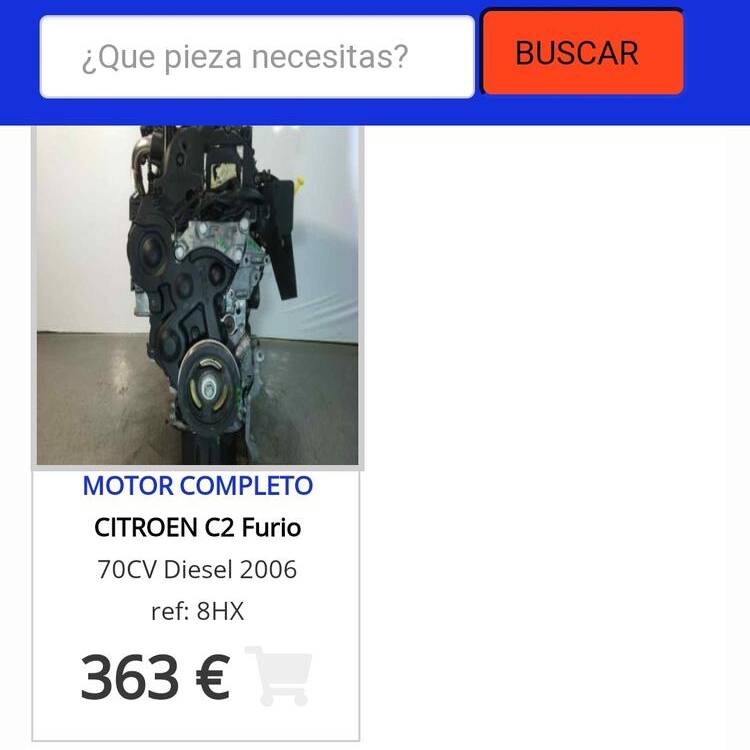
Task: Focus the '¿Que pieza necesitas?' search field
Action: pyautogui.click(x=256, y=57)
